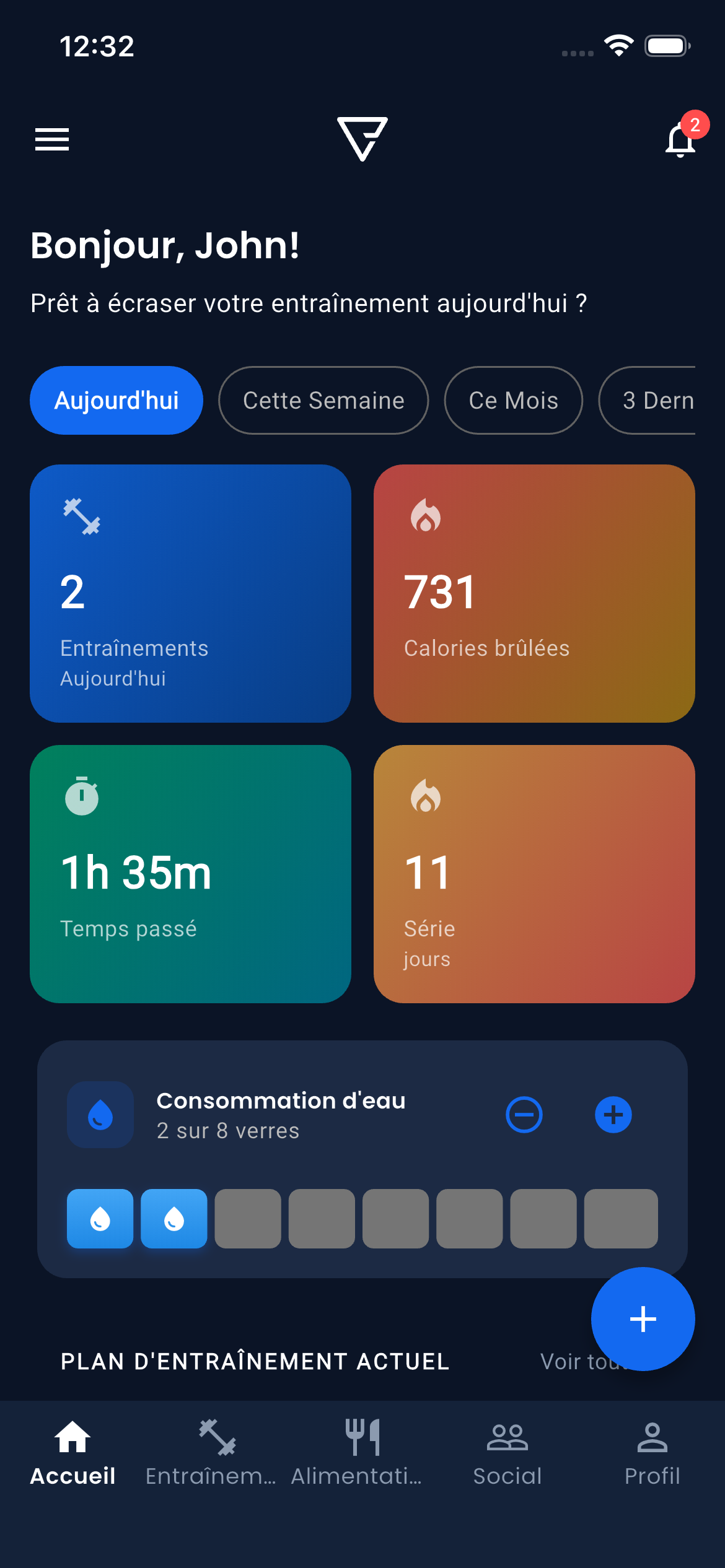Toggle the second filled water glass
725x1568 pixels.
coord(174,1219)
